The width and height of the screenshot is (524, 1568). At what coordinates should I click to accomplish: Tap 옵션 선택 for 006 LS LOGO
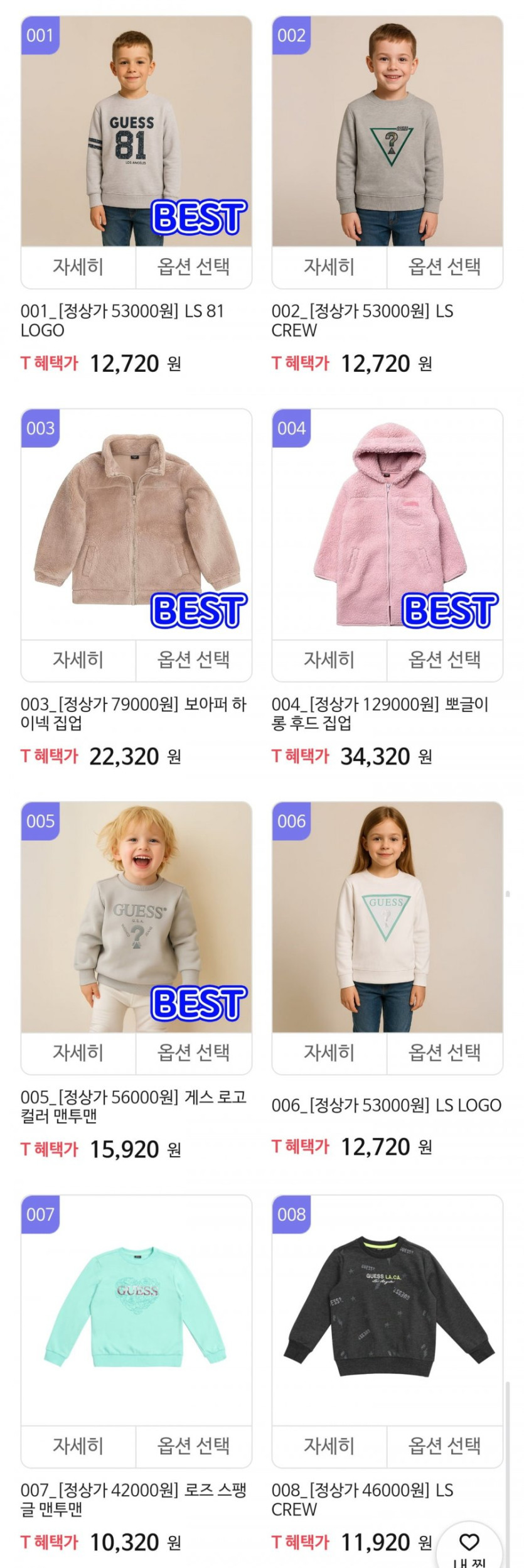(444, 1053)
